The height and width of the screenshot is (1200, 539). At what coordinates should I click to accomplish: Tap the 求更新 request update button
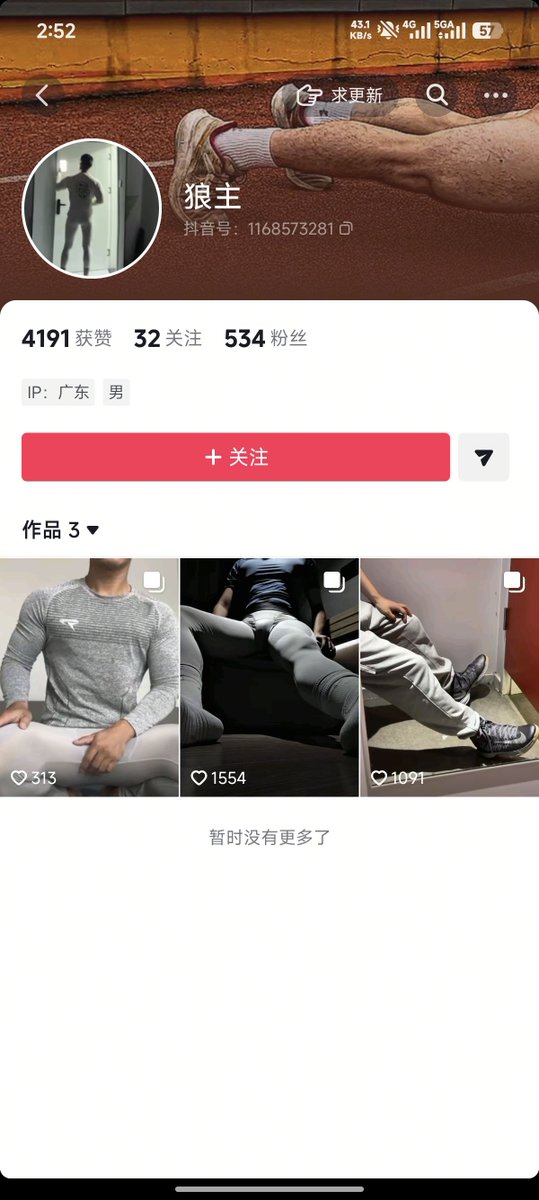tap(340, 96)
